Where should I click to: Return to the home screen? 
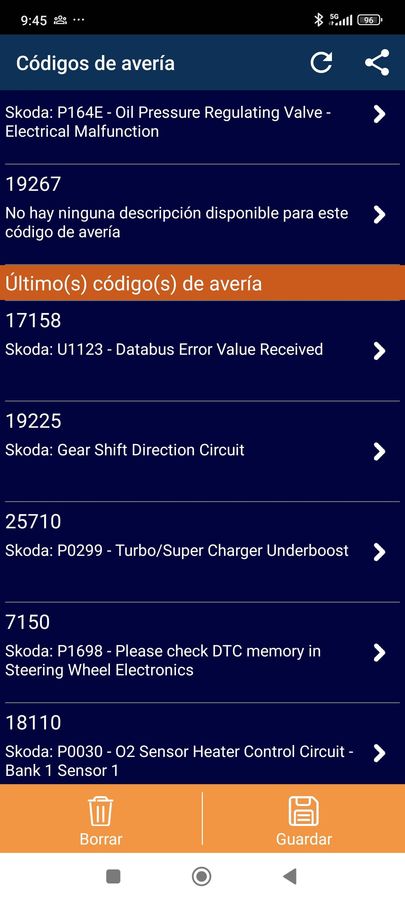pyautogui.click(x=201, y=876)
